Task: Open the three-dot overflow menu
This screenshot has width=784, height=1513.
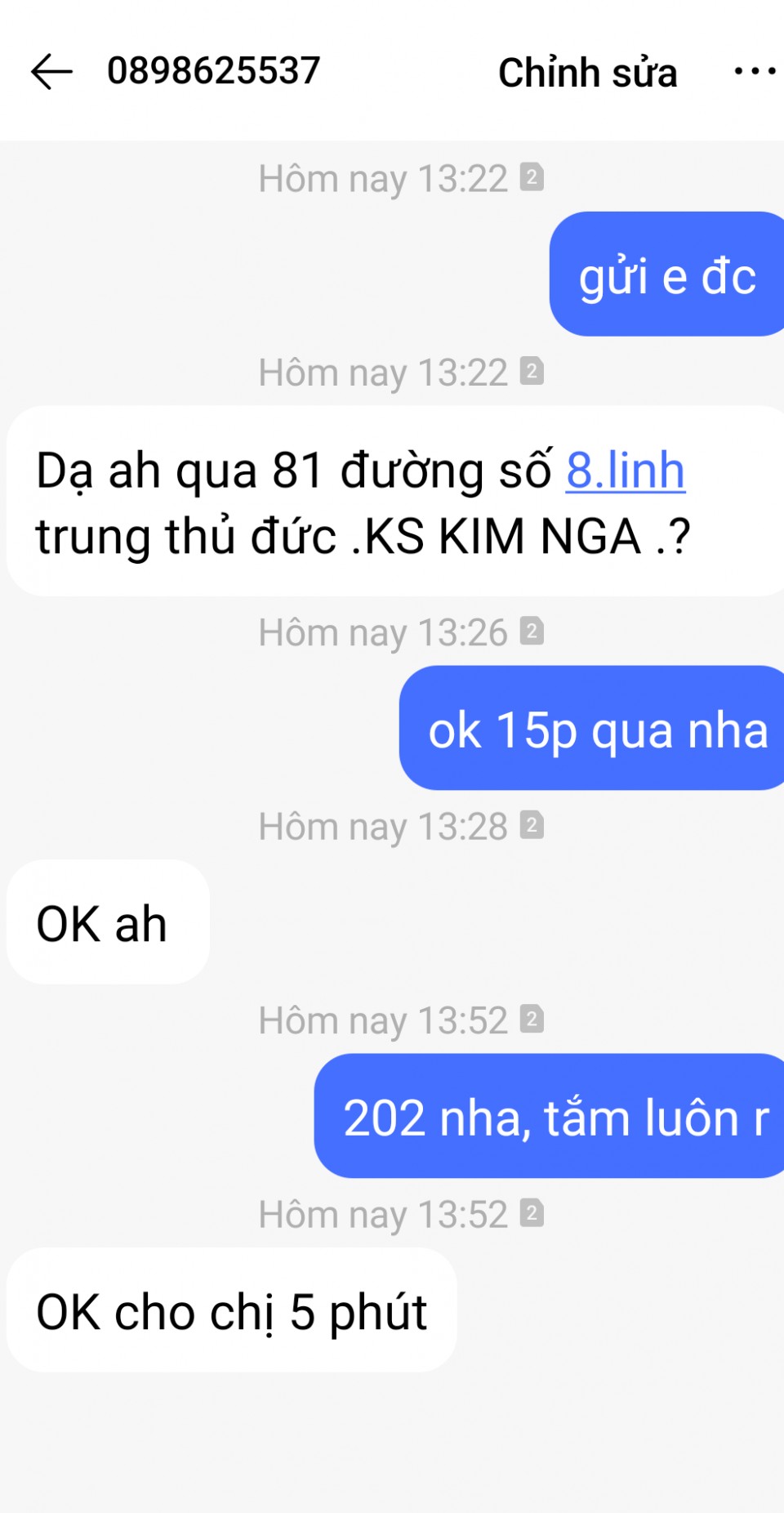Action: 754,72
